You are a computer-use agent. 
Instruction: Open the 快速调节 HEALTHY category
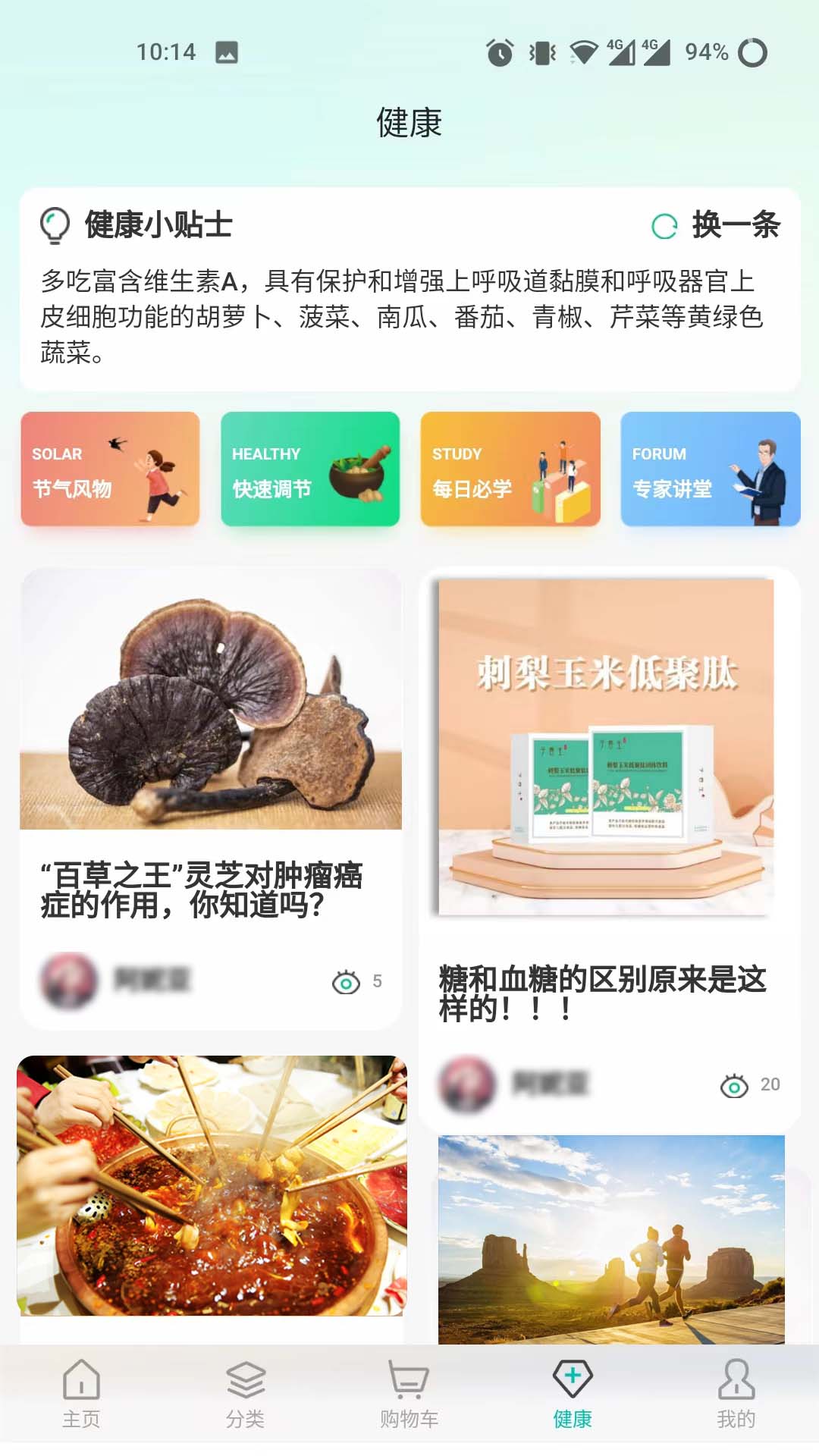tap(310, 469)
